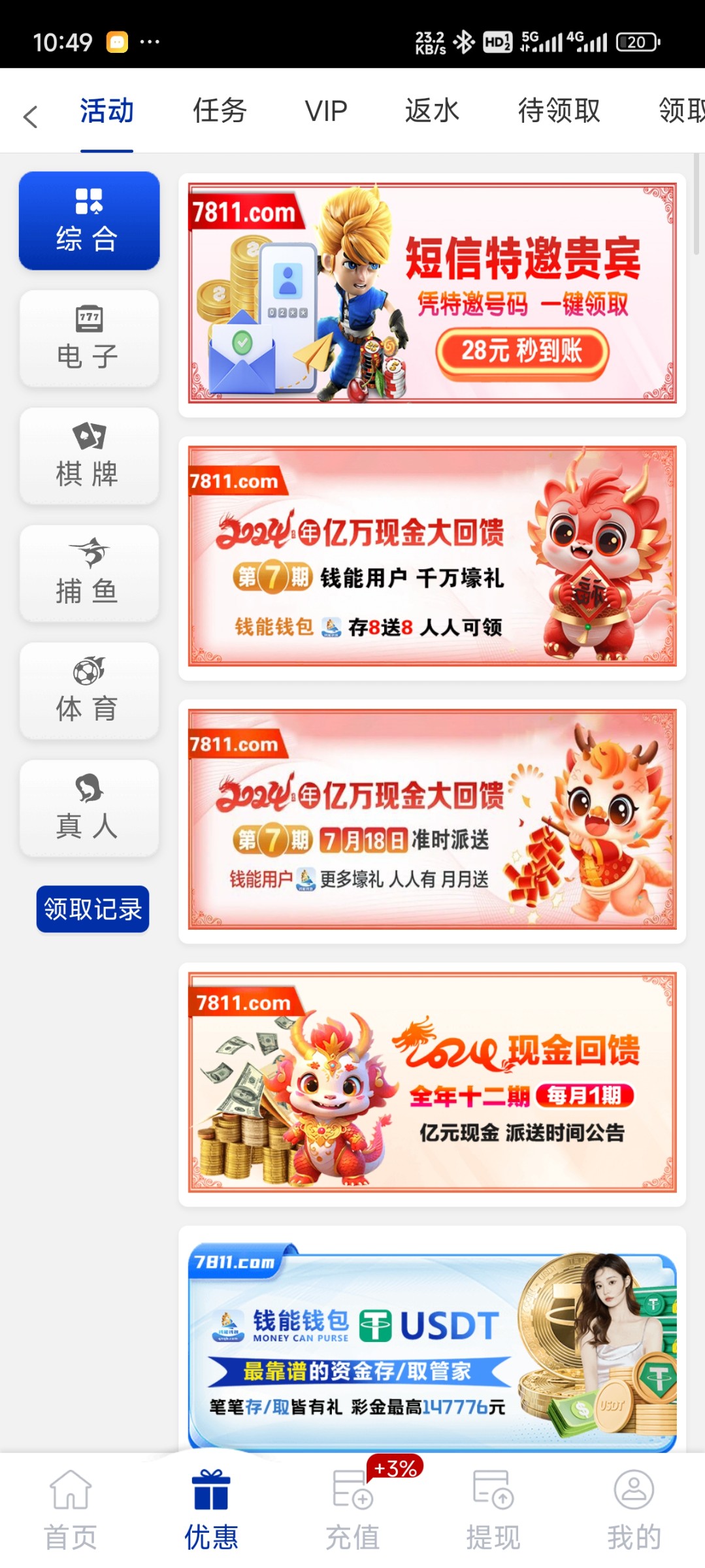The height and width of the screenshot is (1568, 705).
Task: Switch to the 任务 tab
Action: tap(220, 110)
